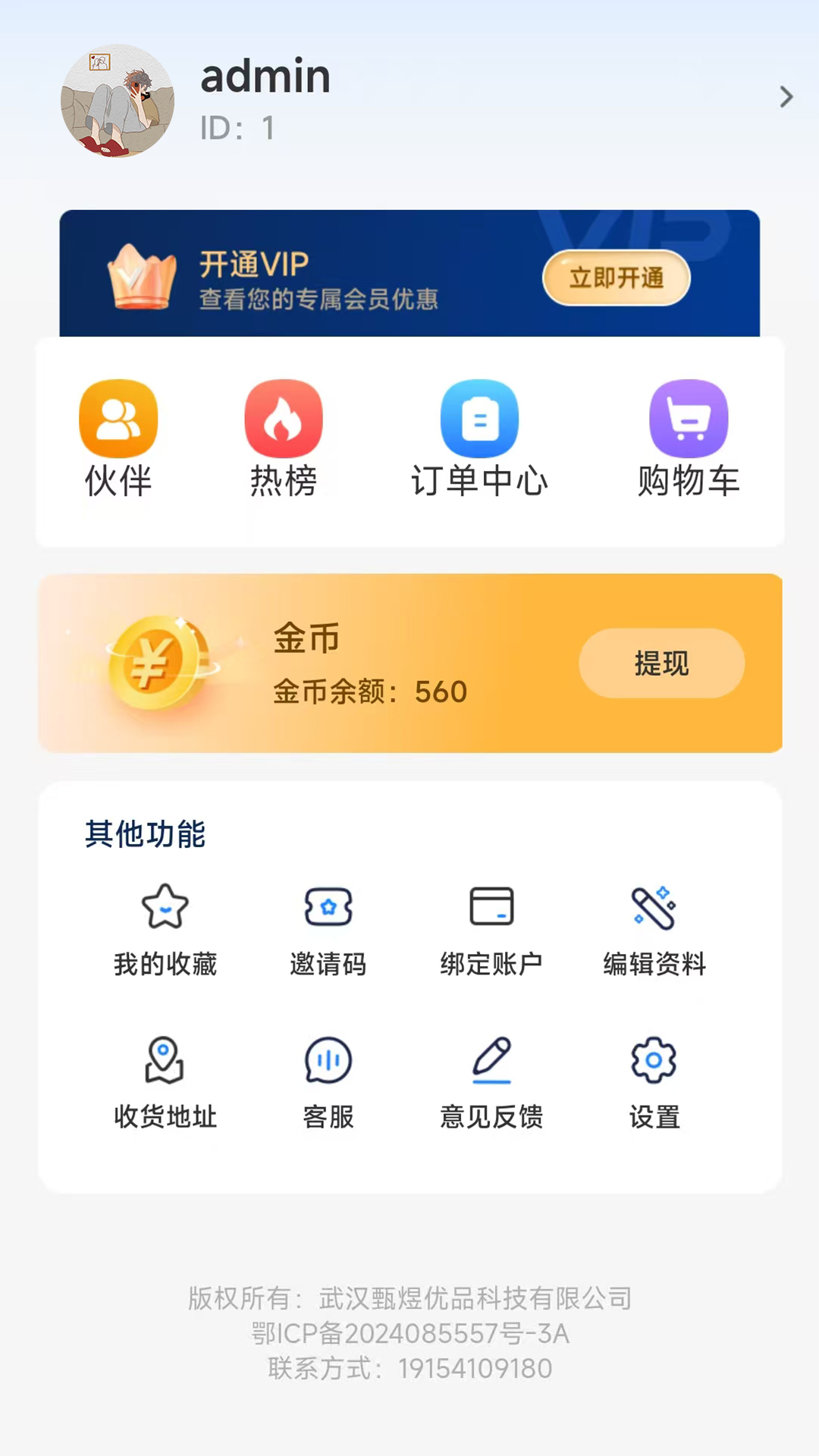Open 编辑资料 profile editing

tap(654, 929)
